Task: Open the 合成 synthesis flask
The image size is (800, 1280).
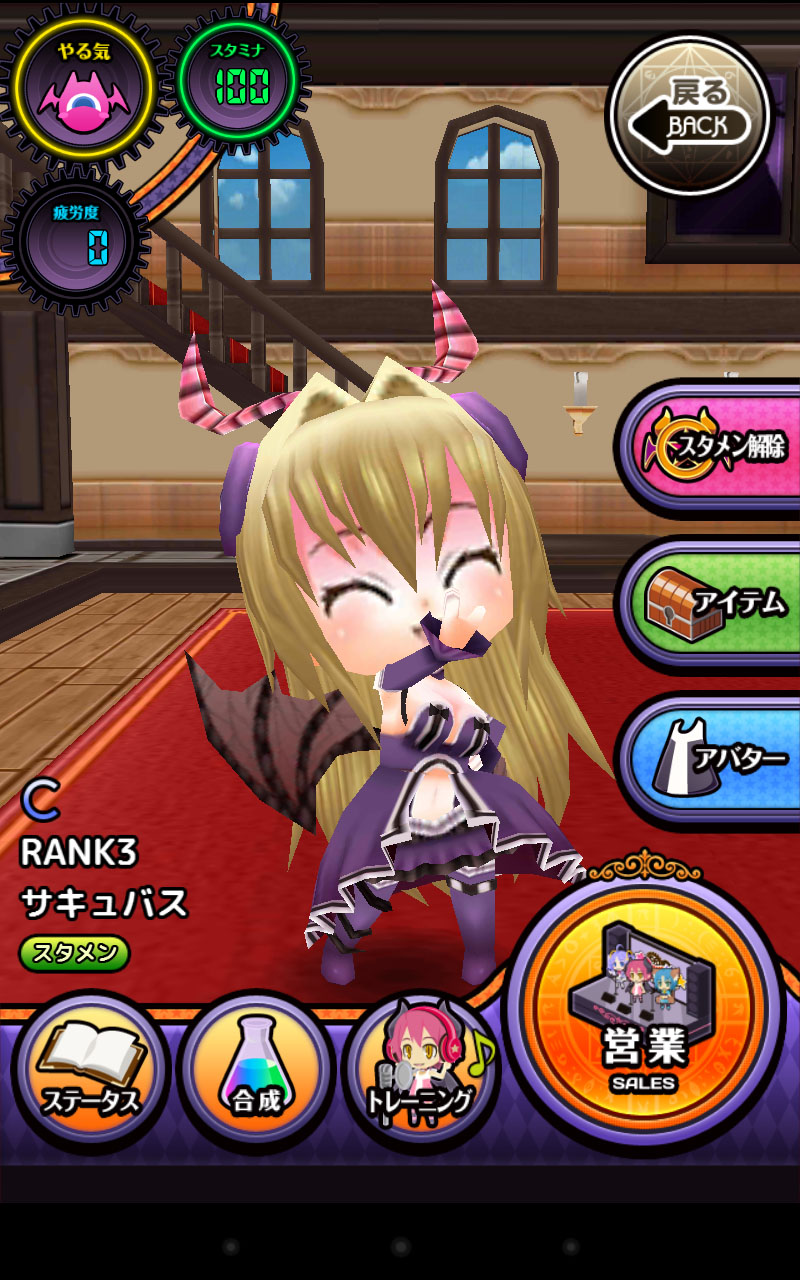Action: click(x=256, y=1072)
